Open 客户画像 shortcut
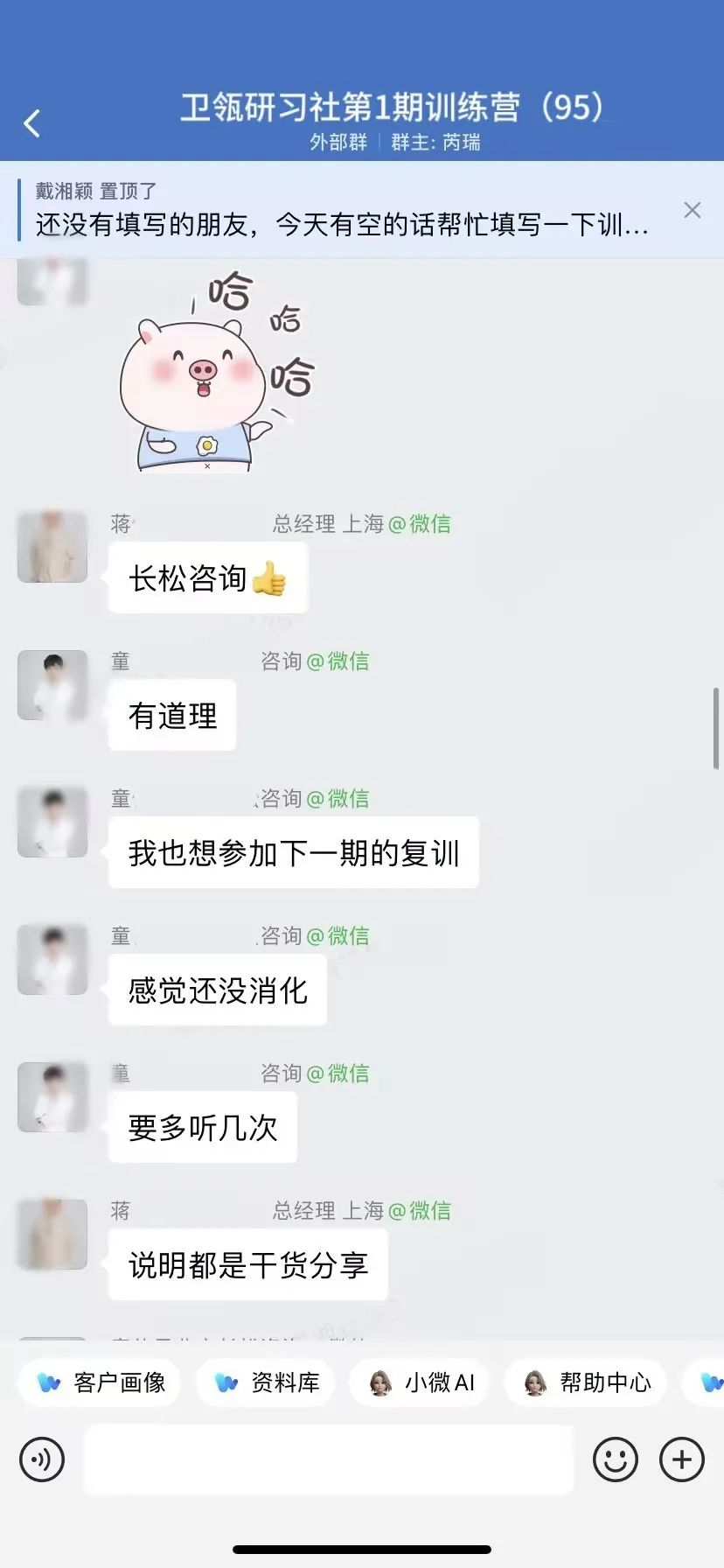Image resolution: width=724 pixels, height=1568 pixels. click(101, 1382)
